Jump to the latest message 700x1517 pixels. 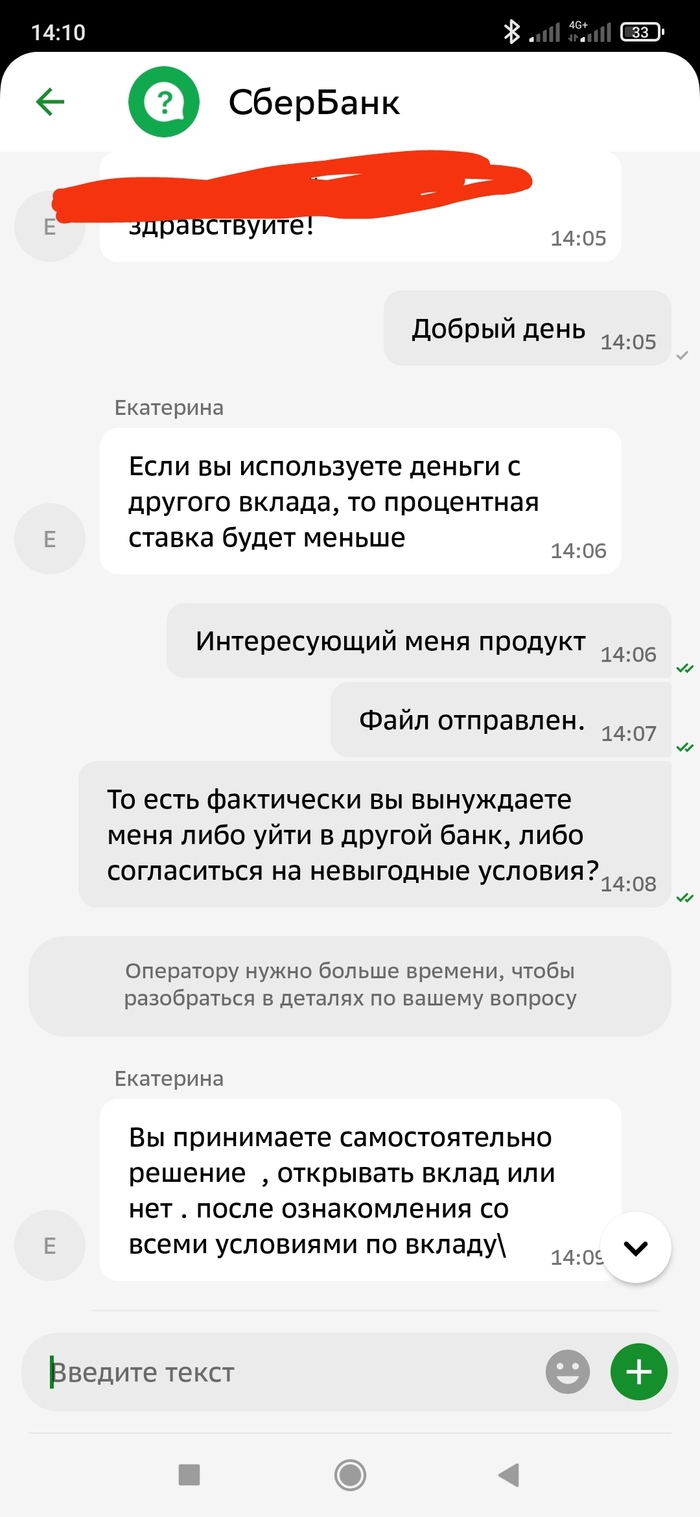pyautogui.click(x=636, y=1247)
